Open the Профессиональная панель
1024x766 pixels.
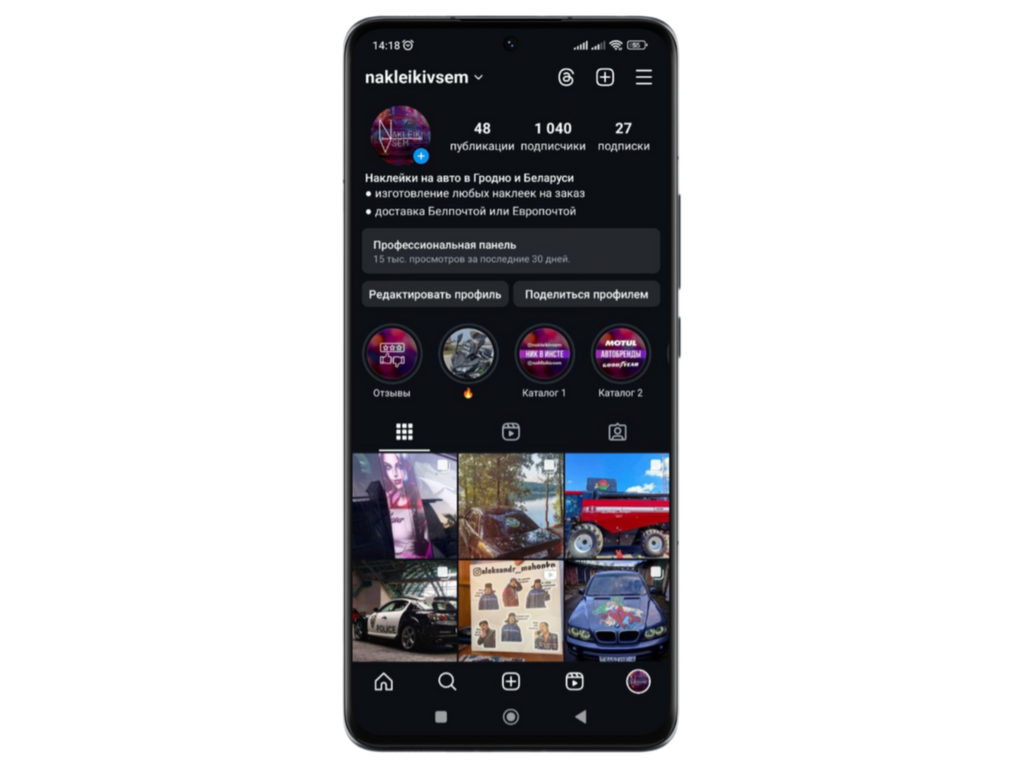[510, 250]
